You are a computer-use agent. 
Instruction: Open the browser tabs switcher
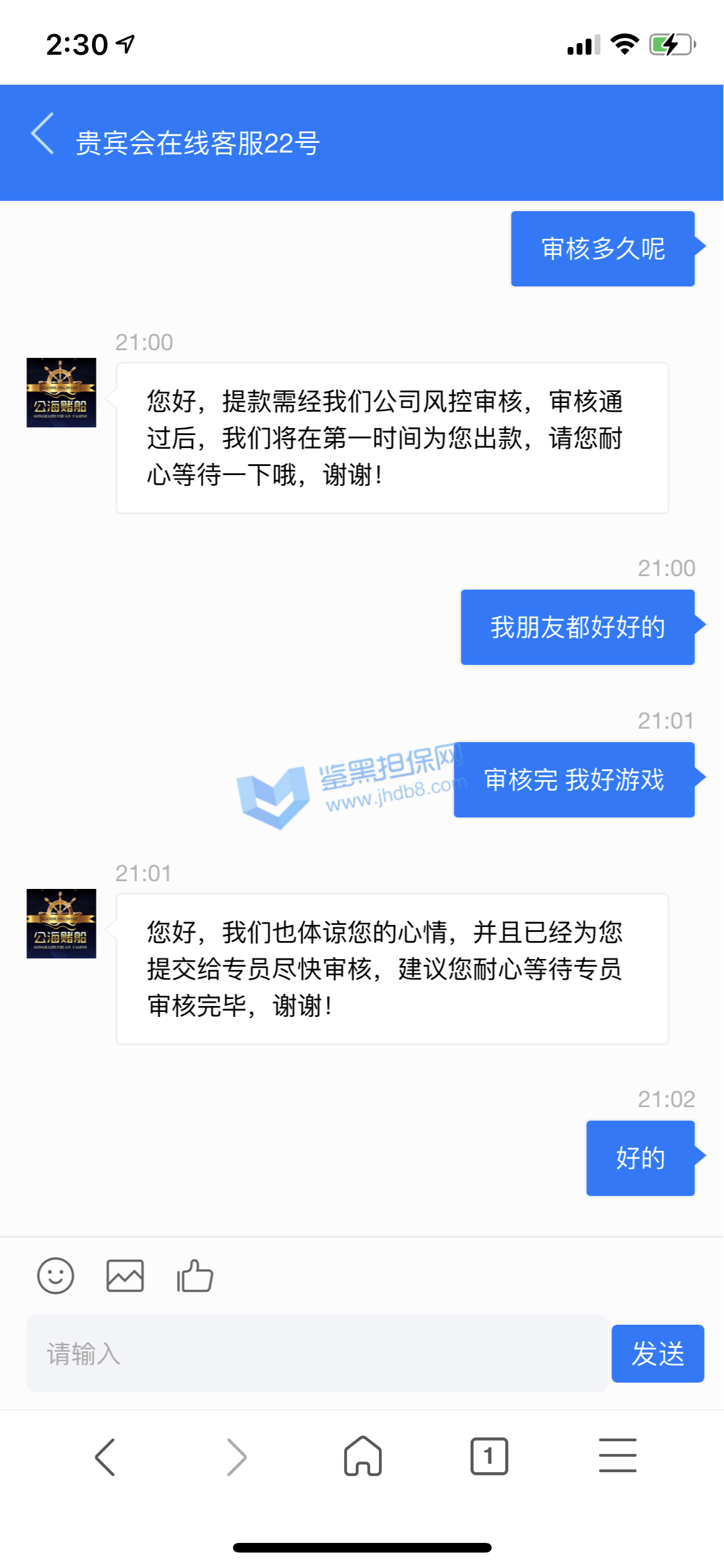click(x=489, y=1456)
